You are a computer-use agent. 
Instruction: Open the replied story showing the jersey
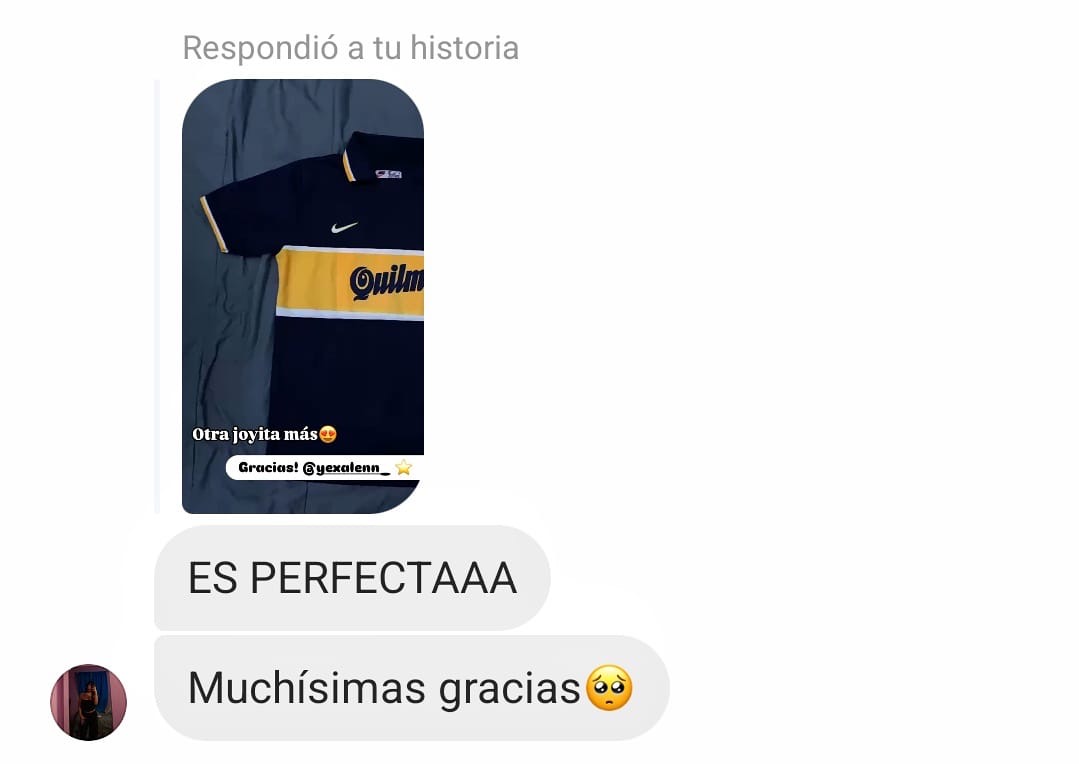pyautogui.click(x=303, y=296)
